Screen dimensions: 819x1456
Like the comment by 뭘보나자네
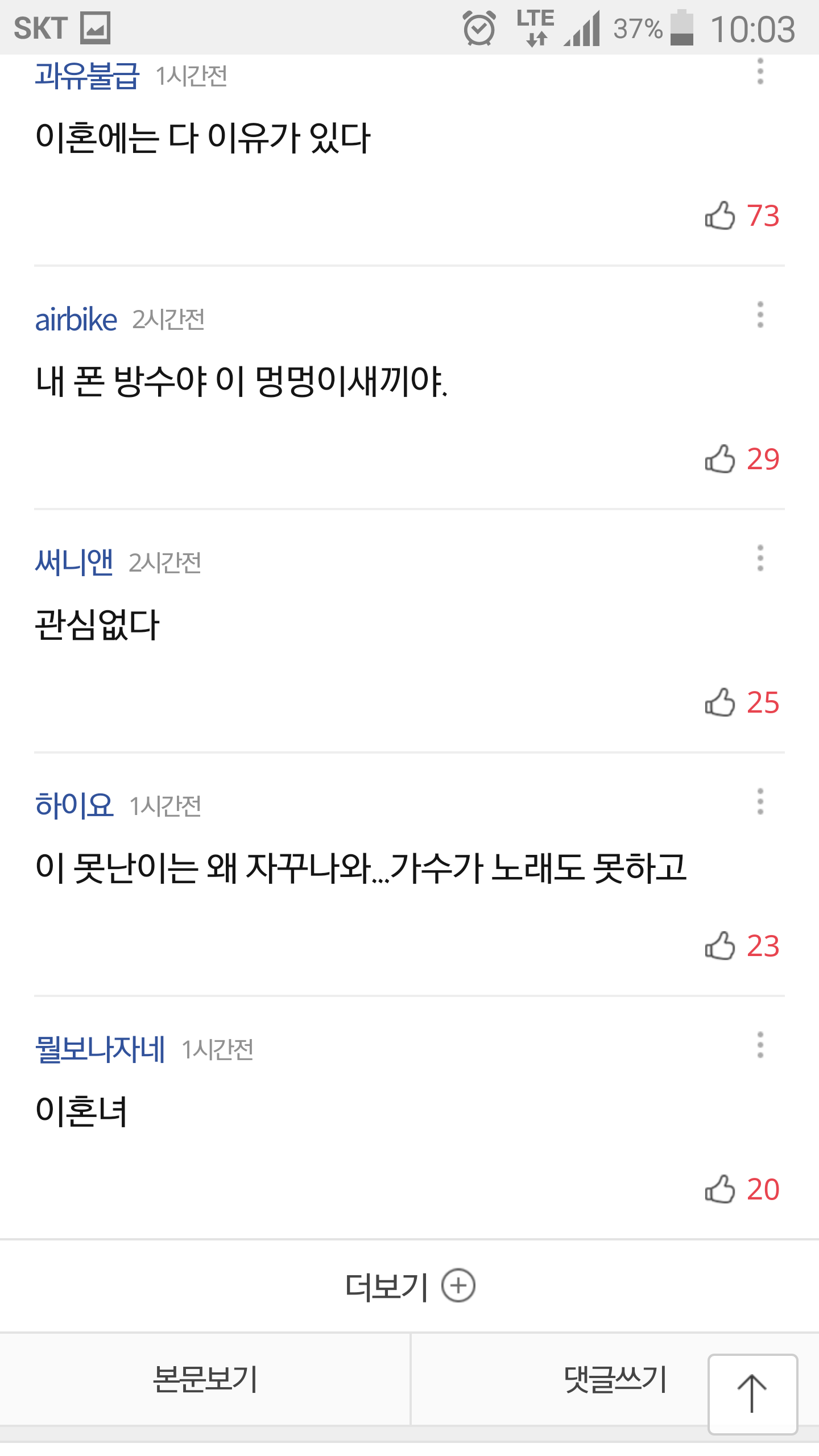(x=720, y=1189)
